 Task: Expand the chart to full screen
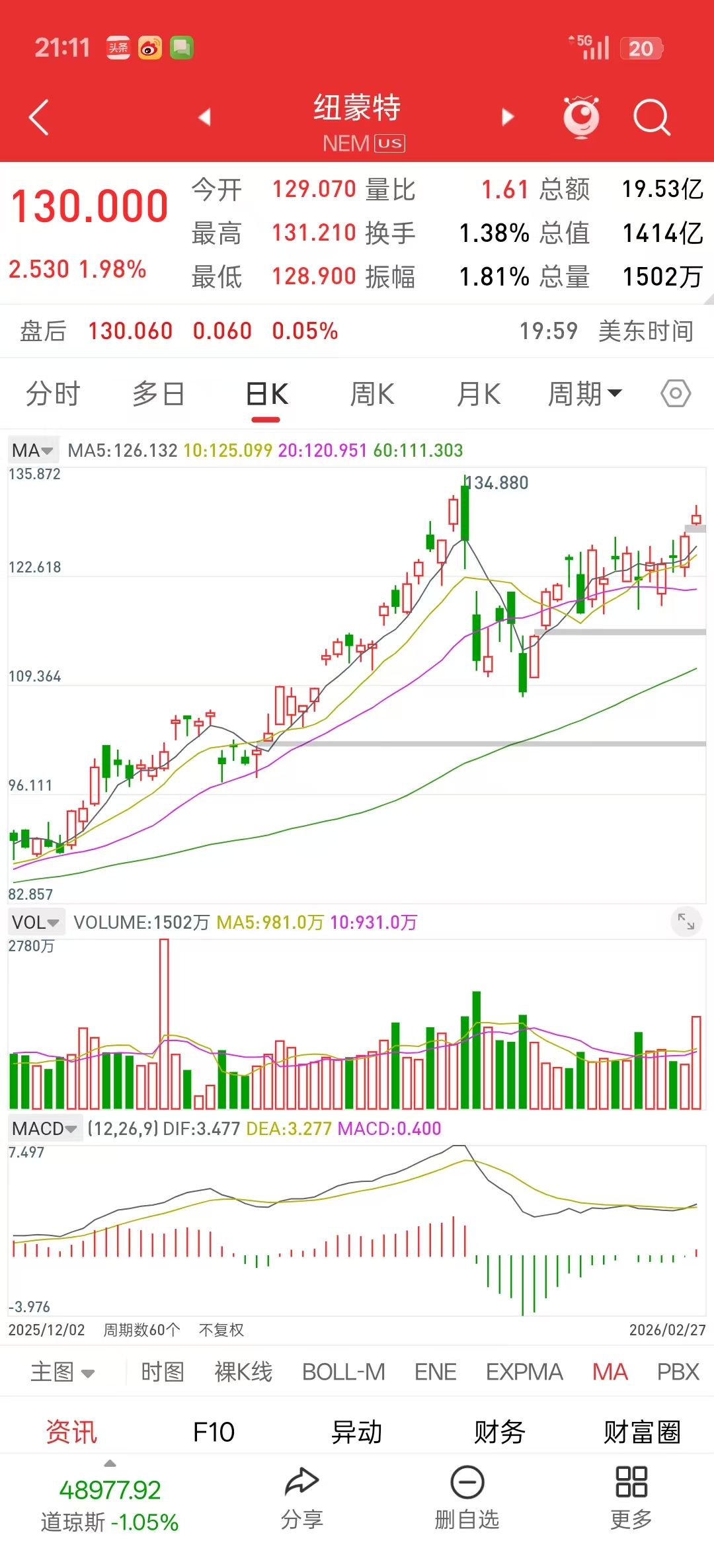[686, 920]
